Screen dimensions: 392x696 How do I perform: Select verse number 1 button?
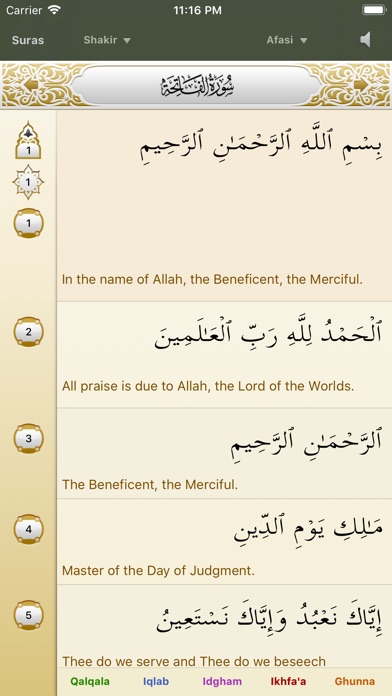pyautogui.click(x=29, y=223)
